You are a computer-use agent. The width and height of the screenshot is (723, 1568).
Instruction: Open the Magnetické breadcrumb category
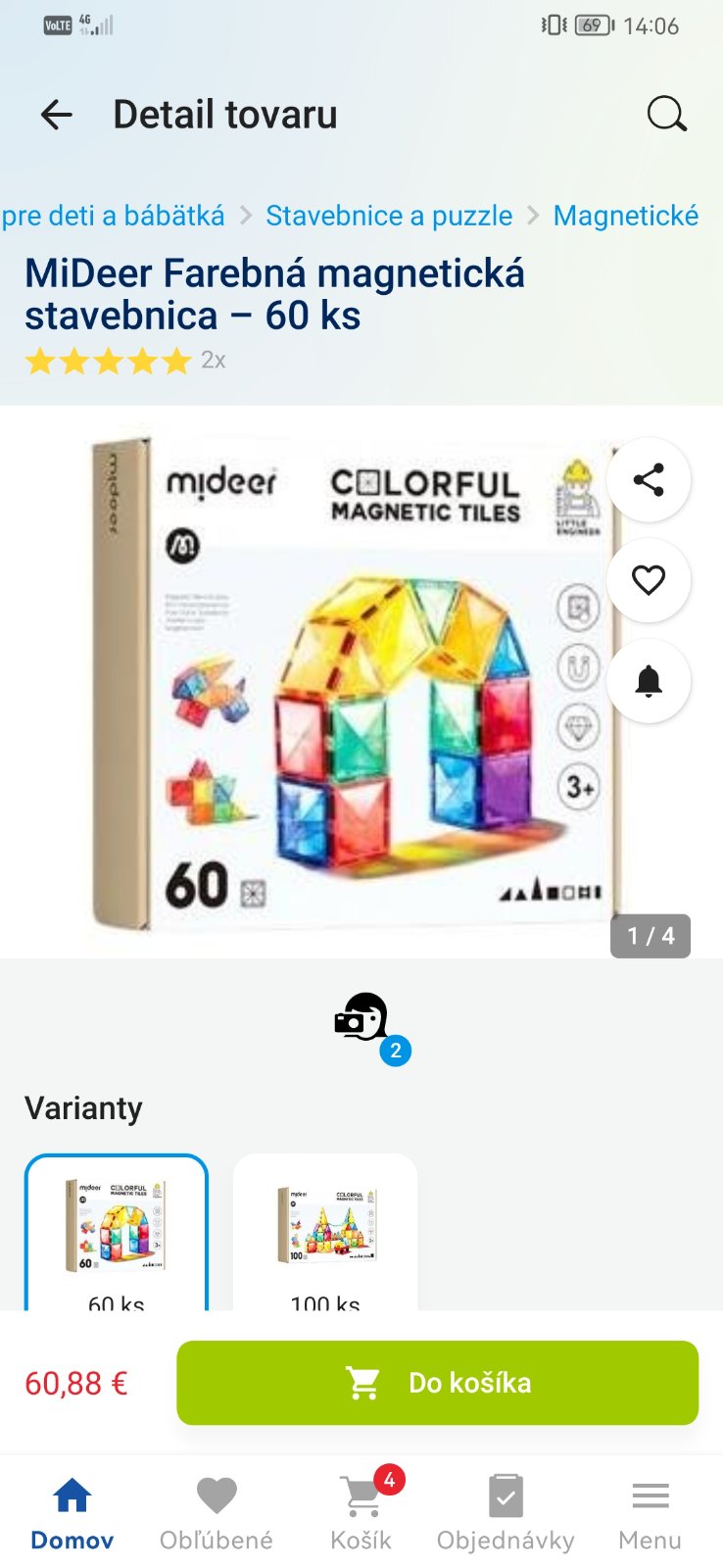click(x=626, y=216)
